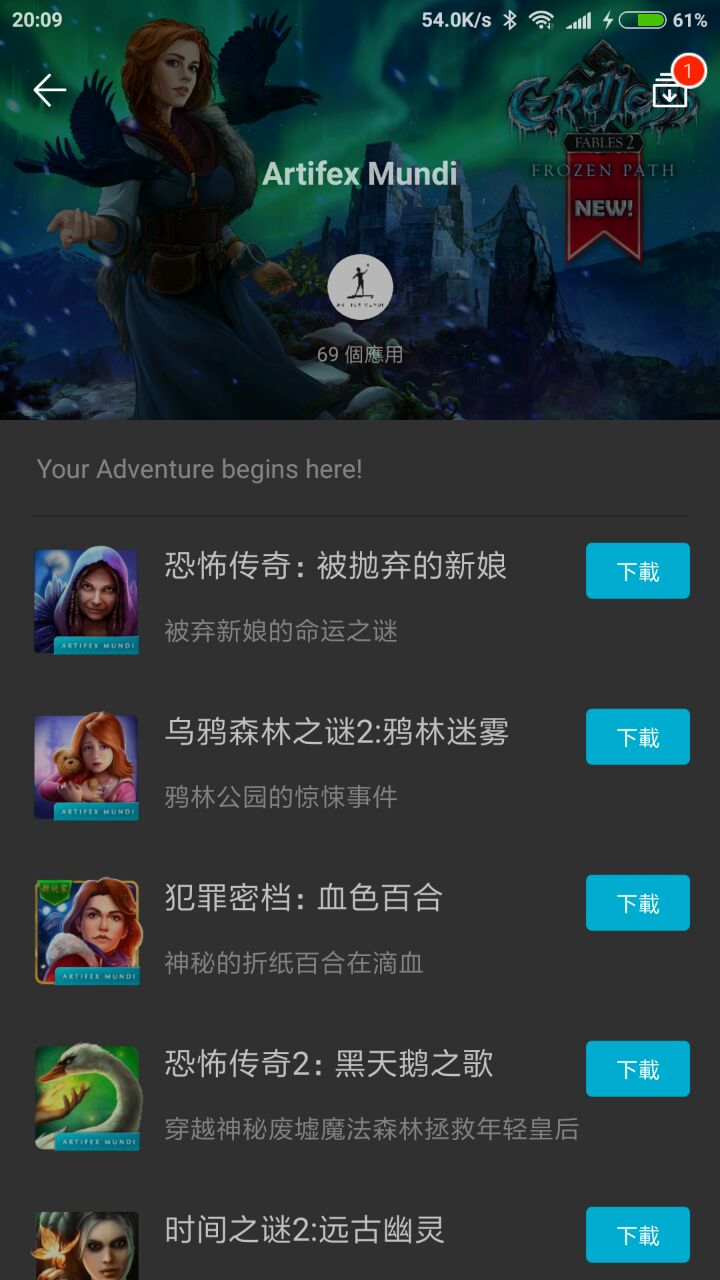
Task: Download 犯罪密档：血色百合
Action: pyautogui.click(x=637, y=903)
